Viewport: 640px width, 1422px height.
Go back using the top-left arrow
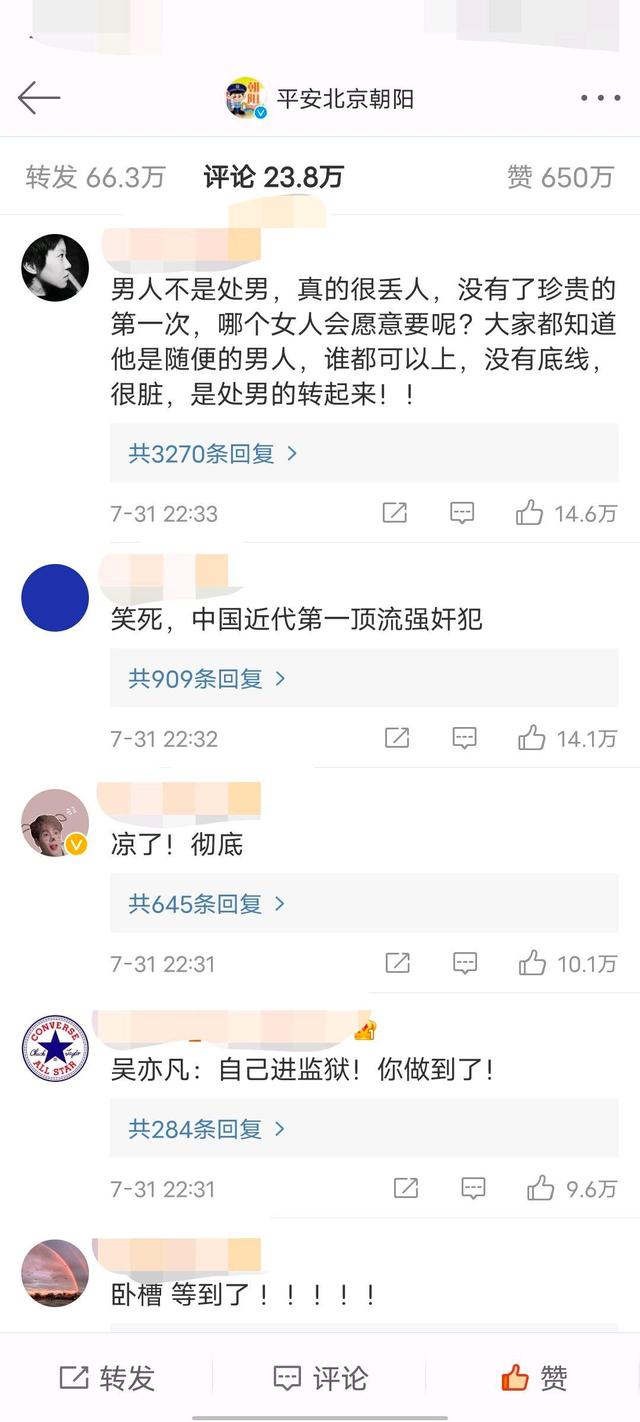pyautogui.click(x=39, y=98)
